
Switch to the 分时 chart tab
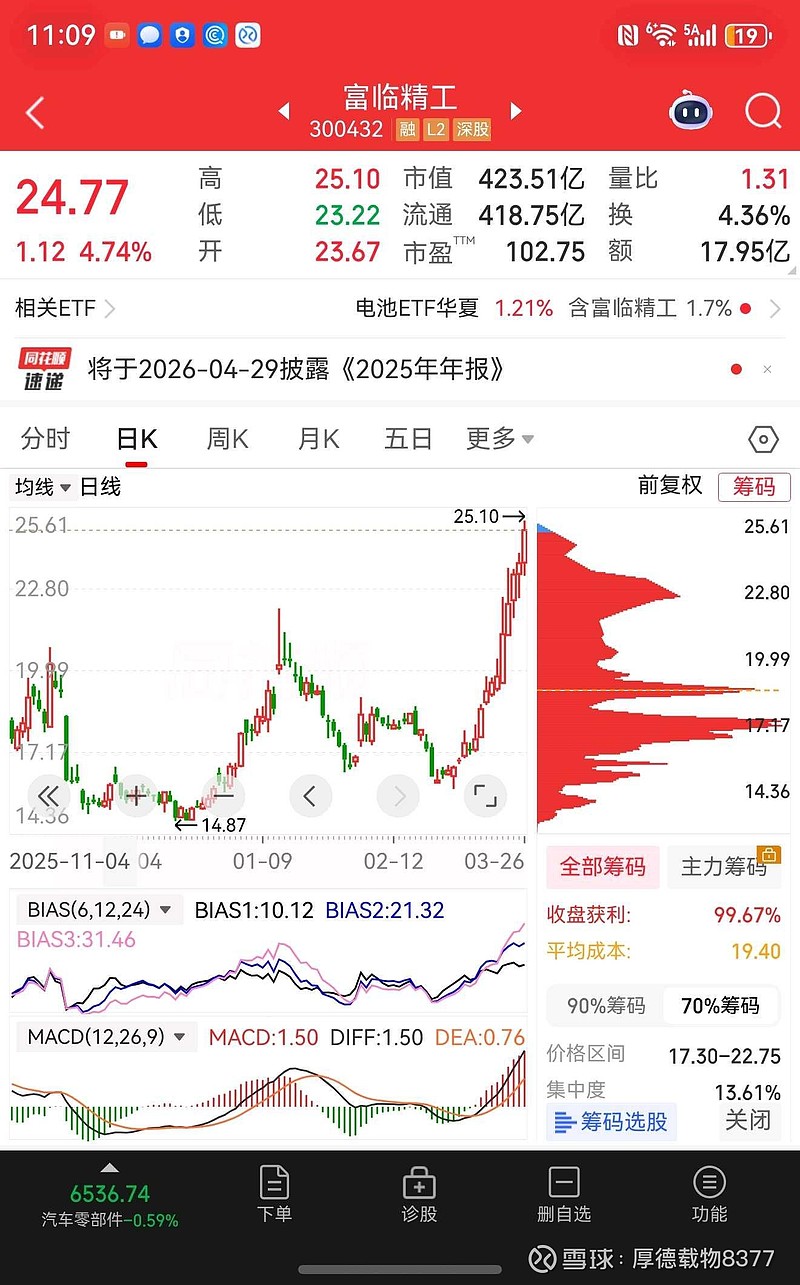46,439
